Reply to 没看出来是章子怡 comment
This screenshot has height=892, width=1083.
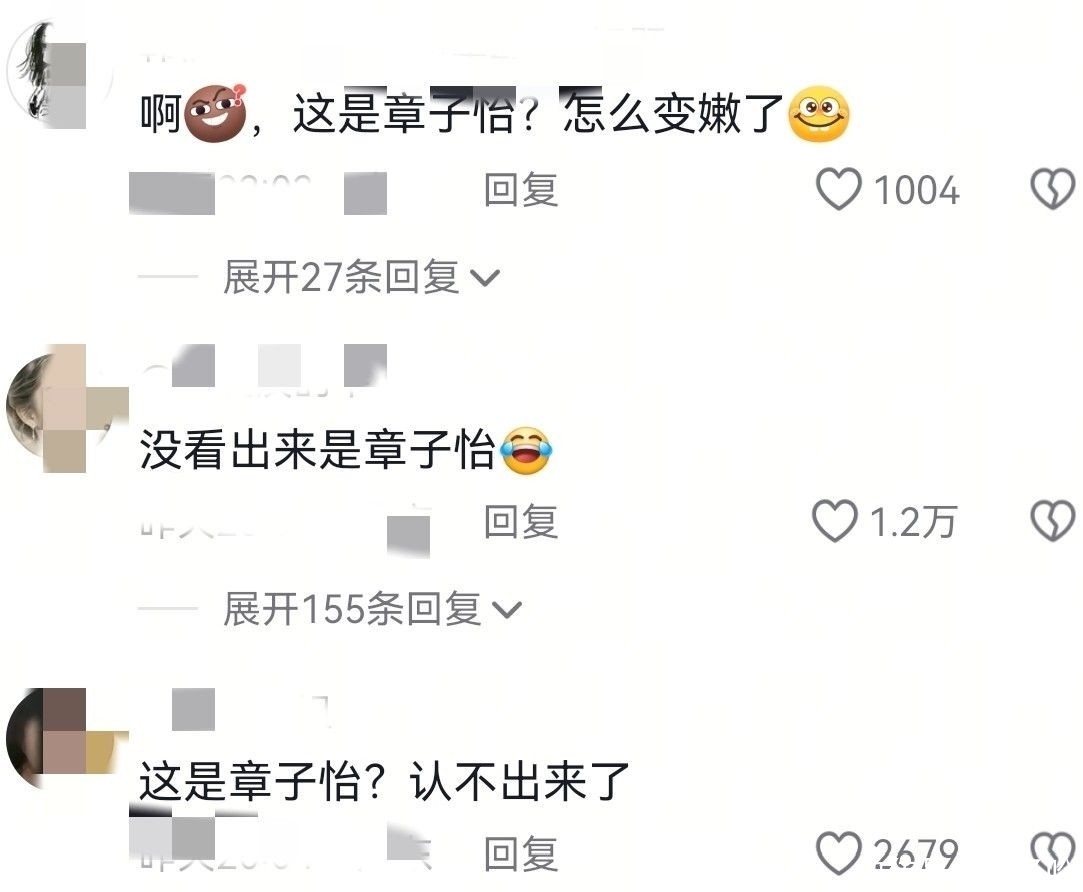[521, 521]
